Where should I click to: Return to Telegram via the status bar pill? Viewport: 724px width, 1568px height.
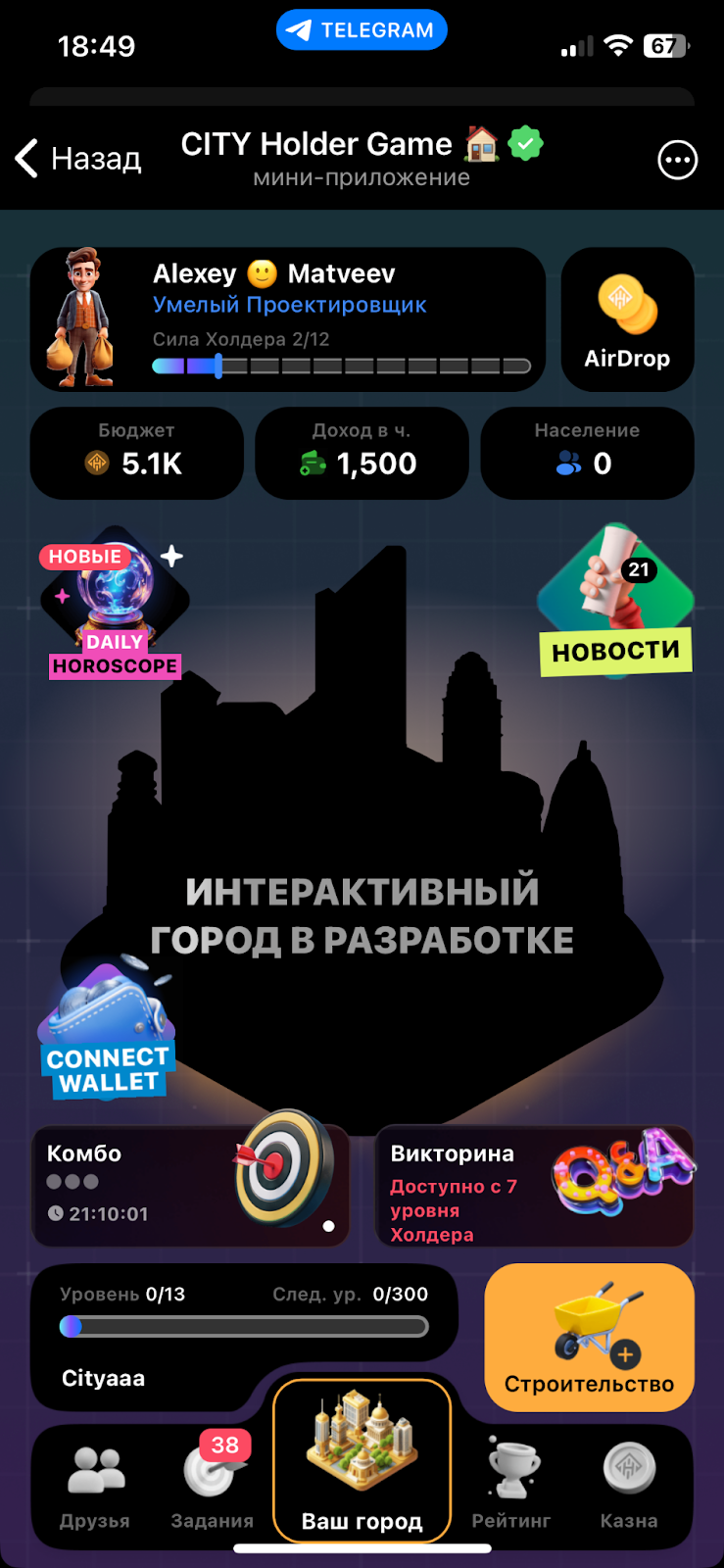click(362, 30)
